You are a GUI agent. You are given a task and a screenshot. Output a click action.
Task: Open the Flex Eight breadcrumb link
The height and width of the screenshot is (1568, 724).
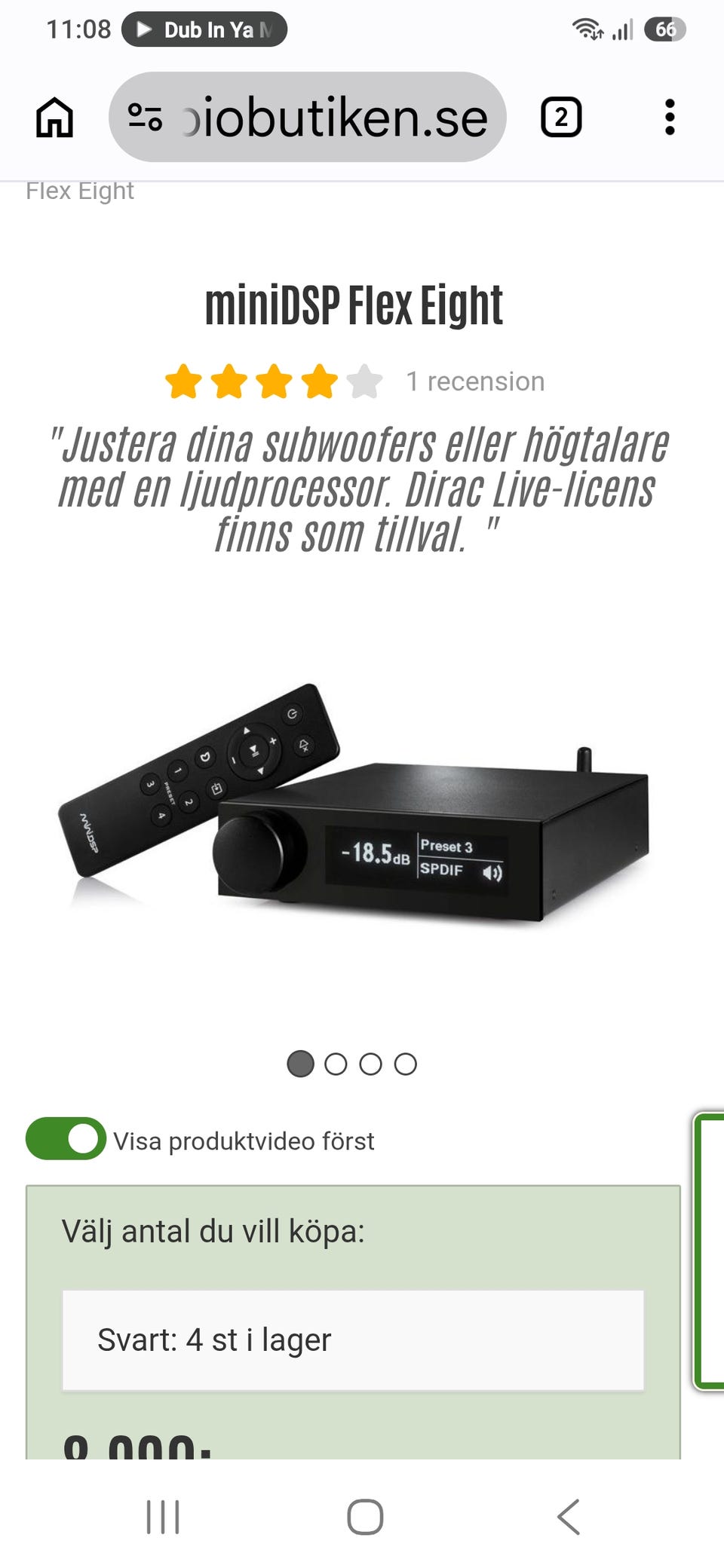80,191
